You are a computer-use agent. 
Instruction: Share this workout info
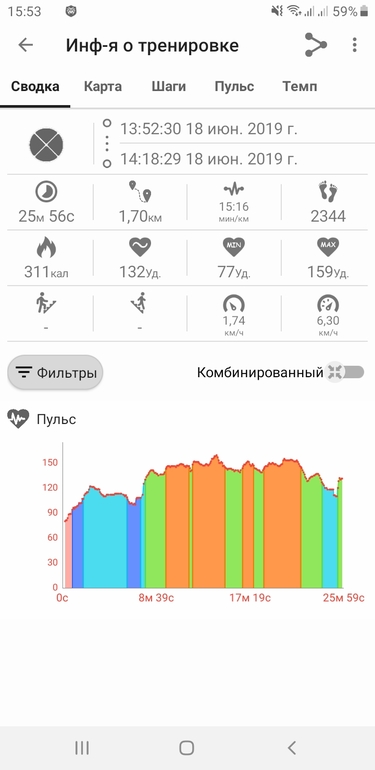pos(316,45)
